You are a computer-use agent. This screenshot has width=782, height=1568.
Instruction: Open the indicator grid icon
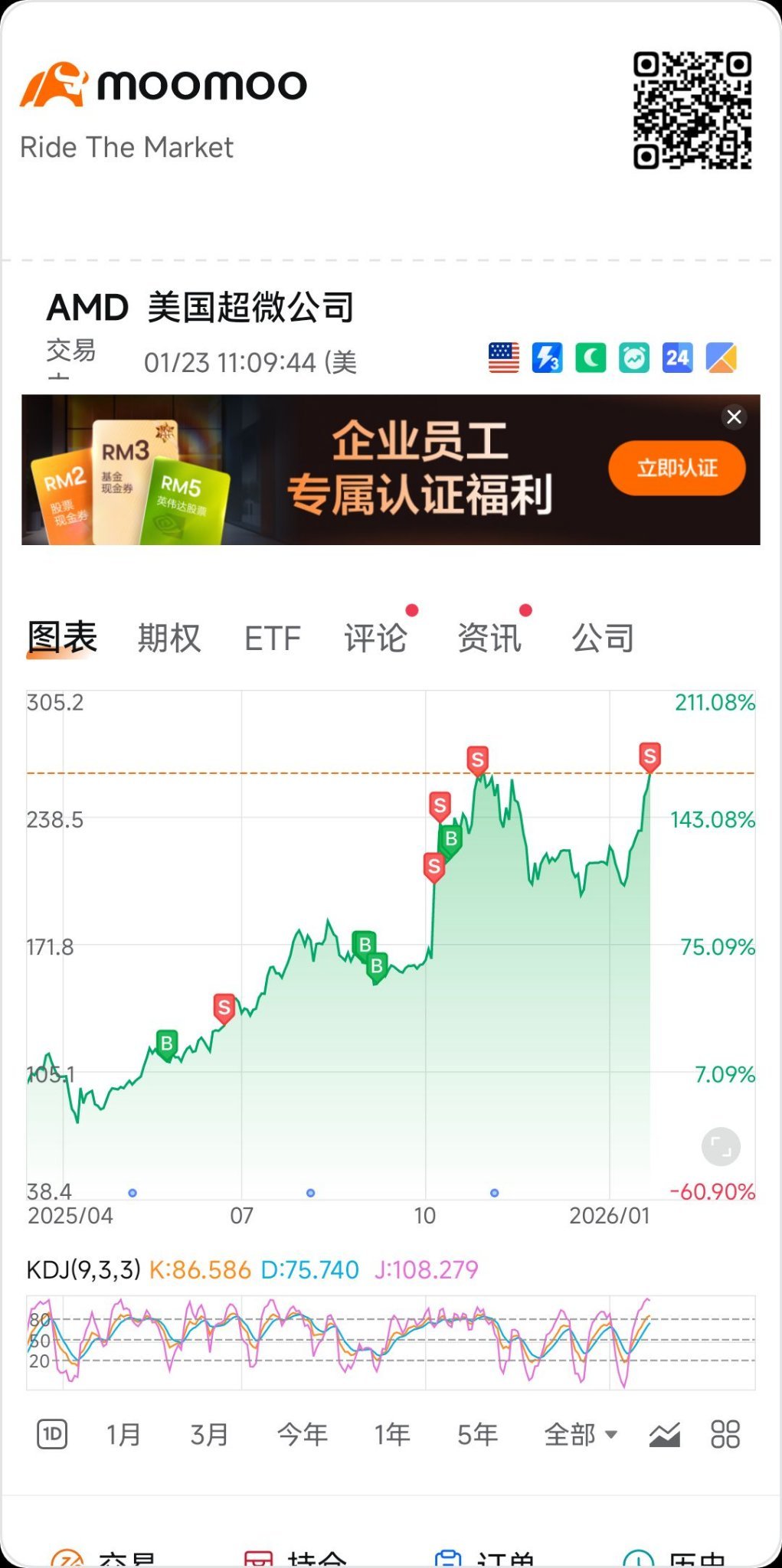tap(725, 1434)
